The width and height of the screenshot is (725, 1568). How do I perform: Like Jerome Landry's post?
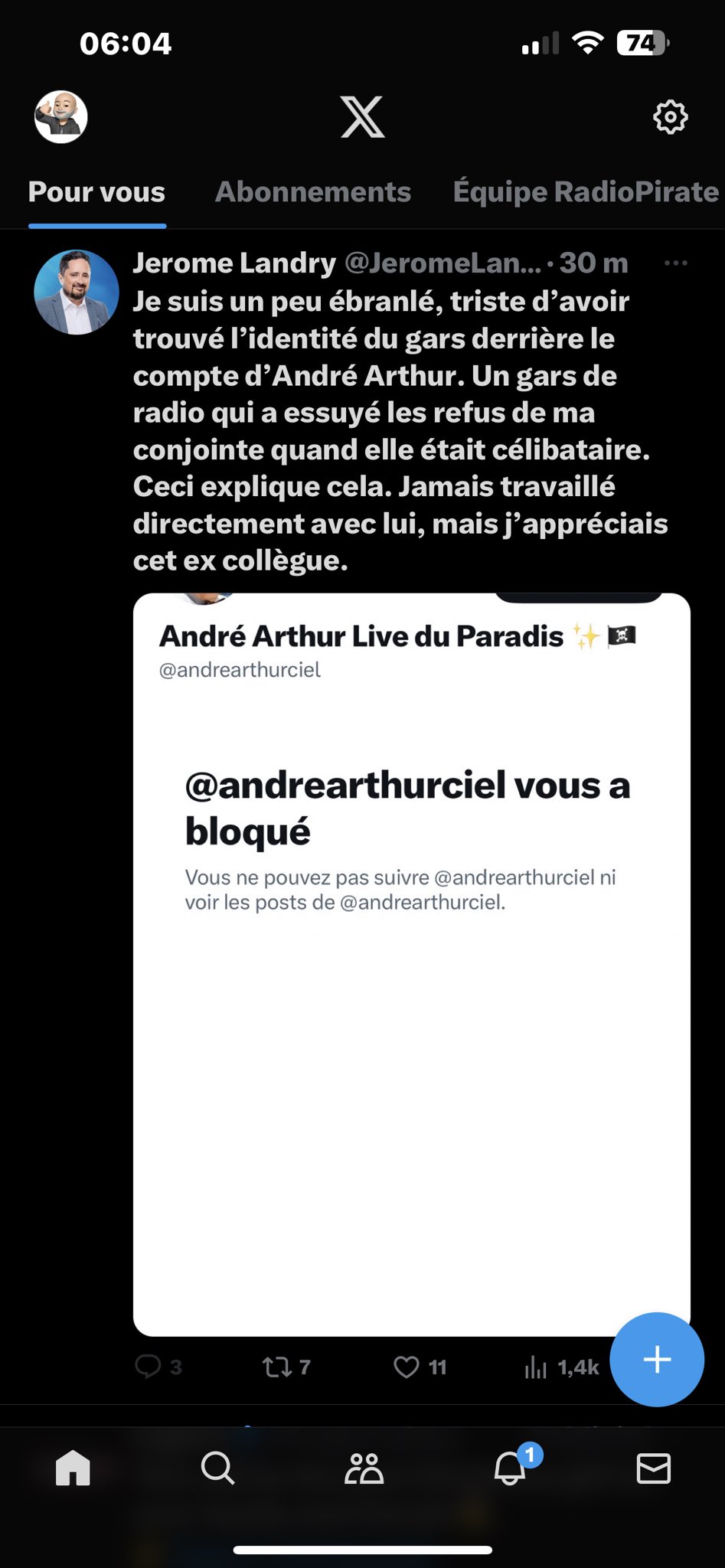click(x=420, y=1367)
